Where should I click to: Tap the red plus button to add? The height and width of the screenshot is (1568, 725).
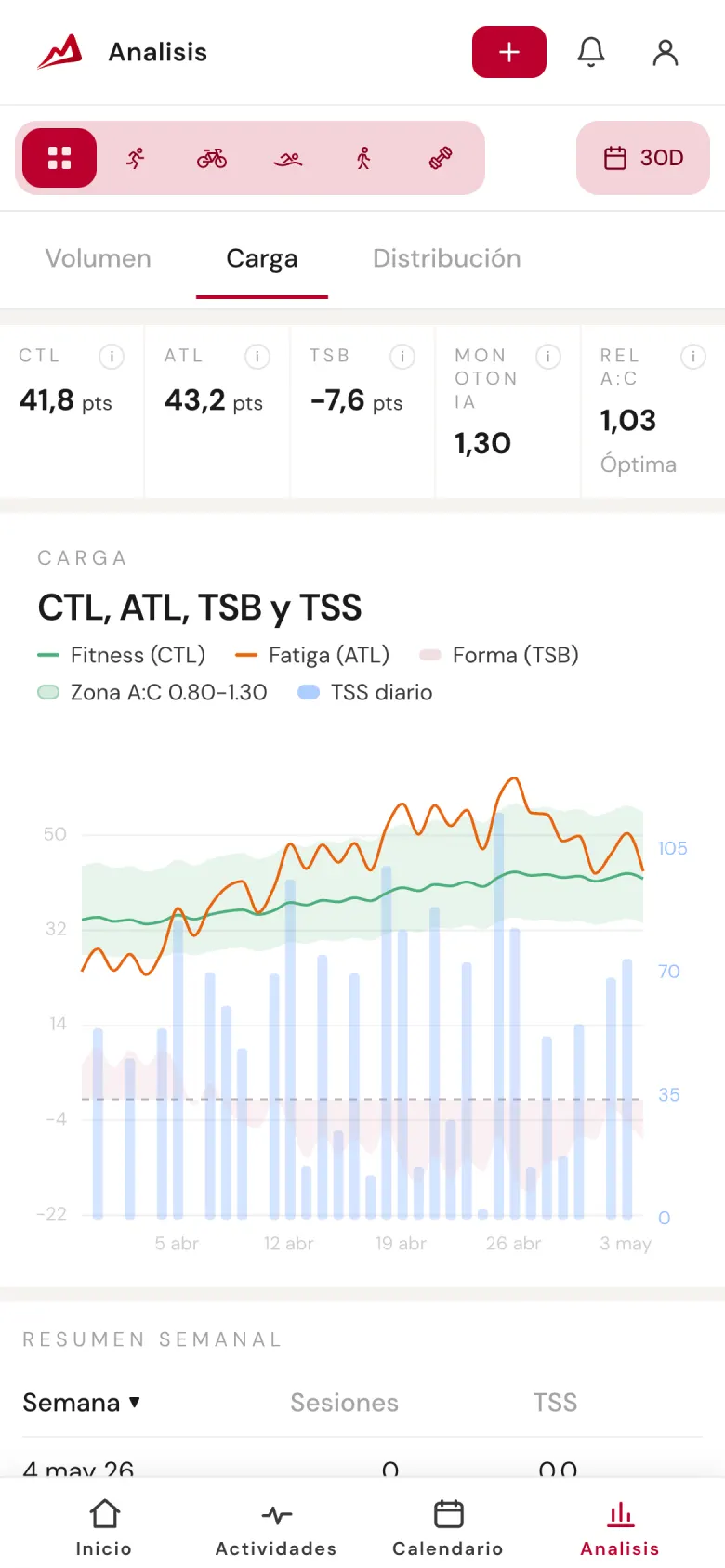pyautogui.click(x=509, y=52)
